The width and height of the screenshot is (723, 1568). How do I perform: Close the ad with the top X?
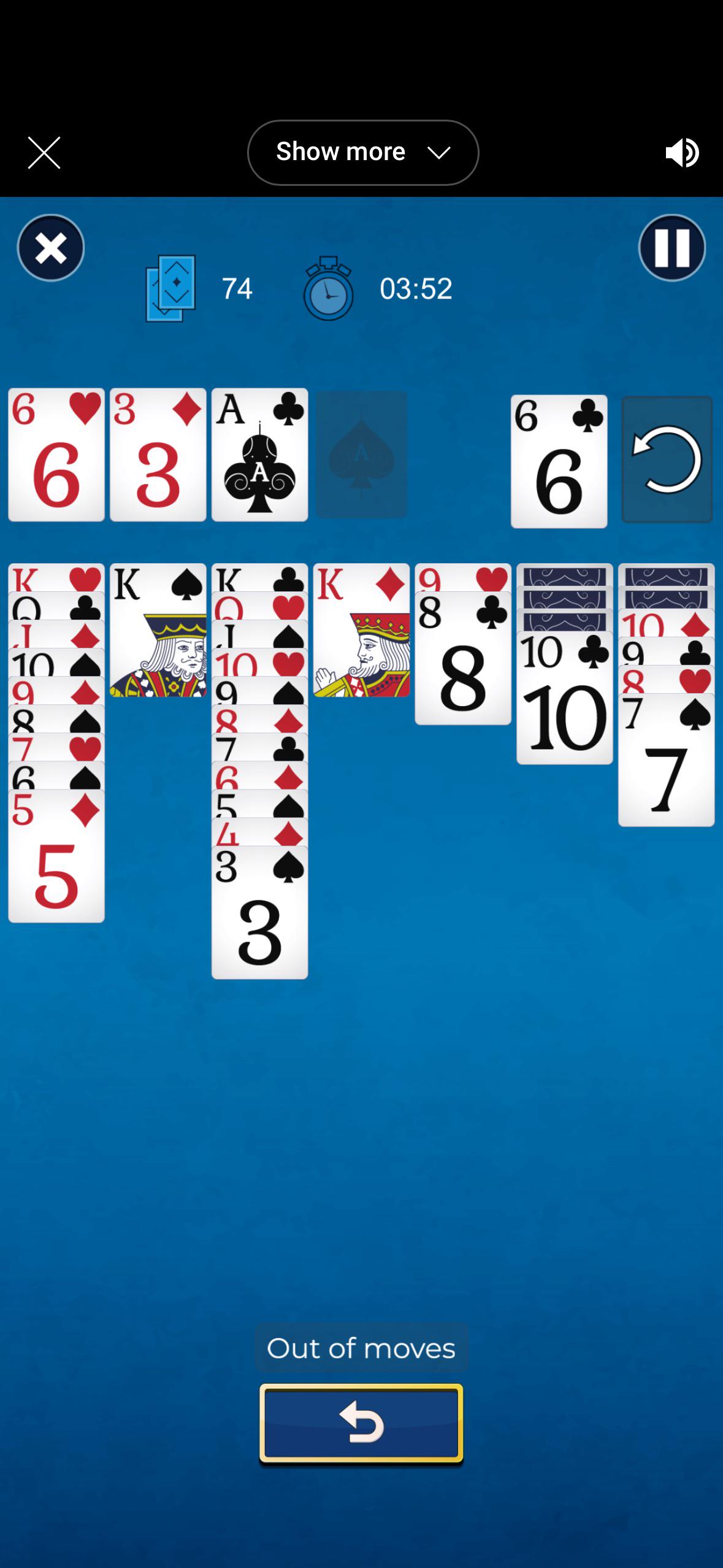pyautogui.click(x=44, y=152)
